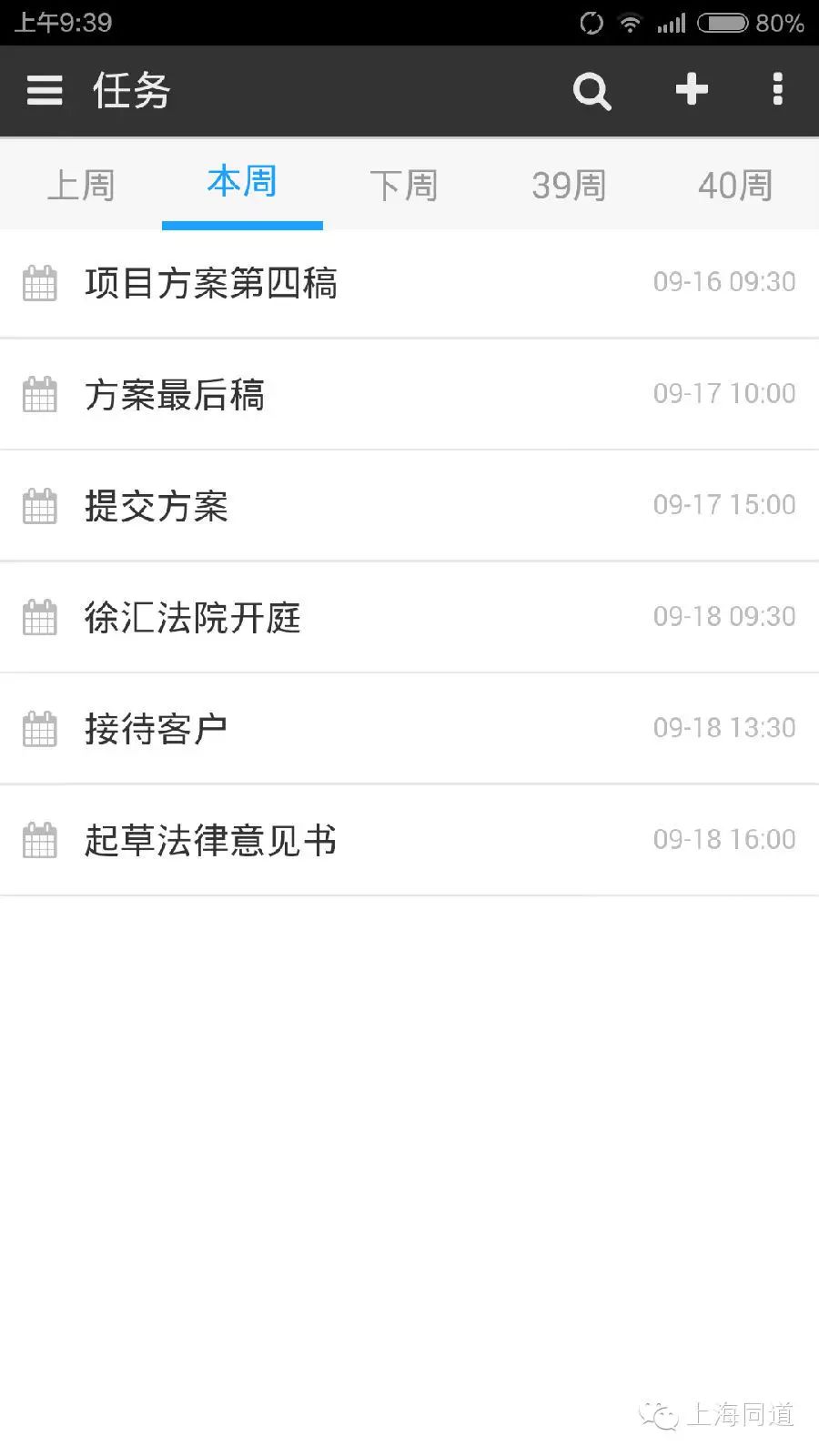Open task 提交方案
The height and width of the screenshot is (1456, 819).
(x=409, y=506)
